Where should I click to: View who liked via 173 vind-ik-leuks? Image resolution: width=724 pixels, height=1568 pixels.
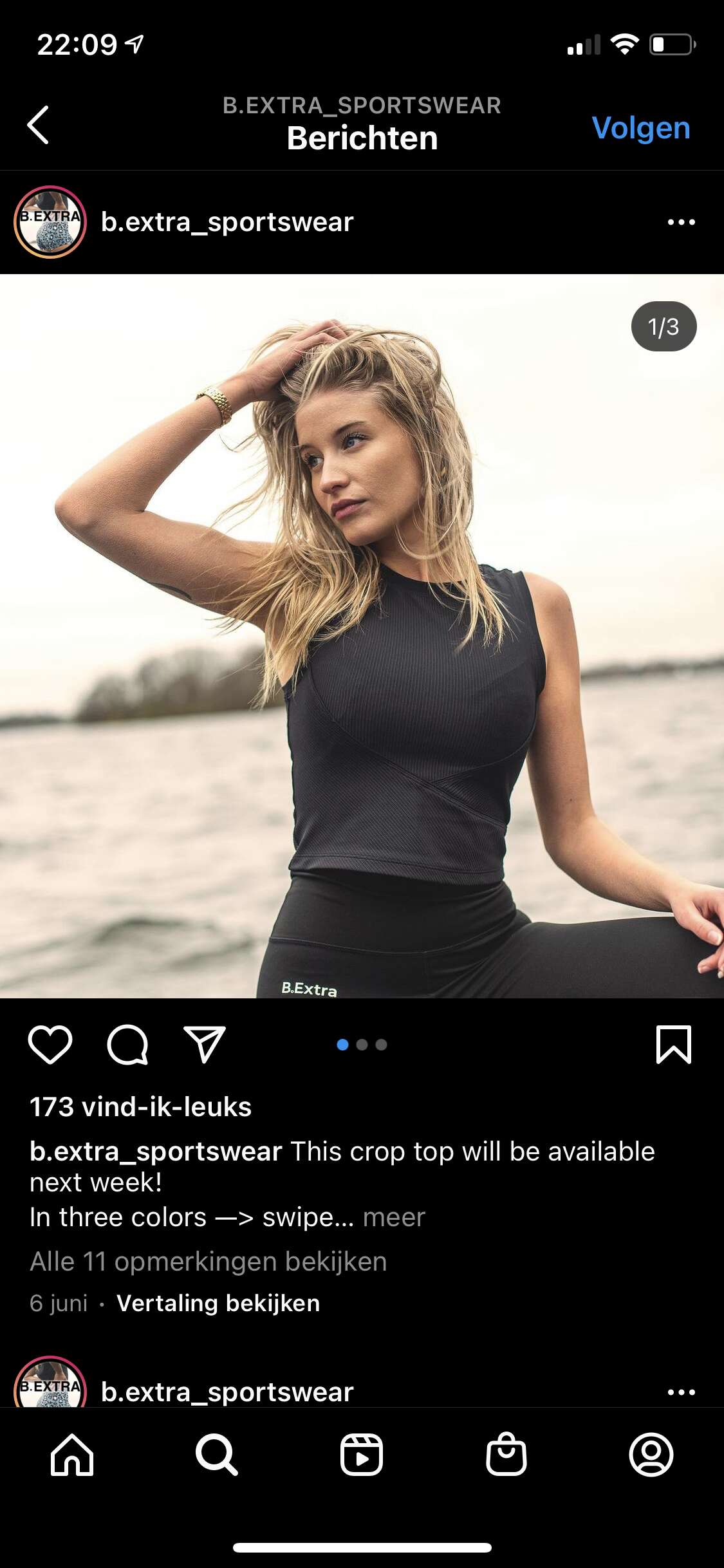click(x=140, y=1107)
